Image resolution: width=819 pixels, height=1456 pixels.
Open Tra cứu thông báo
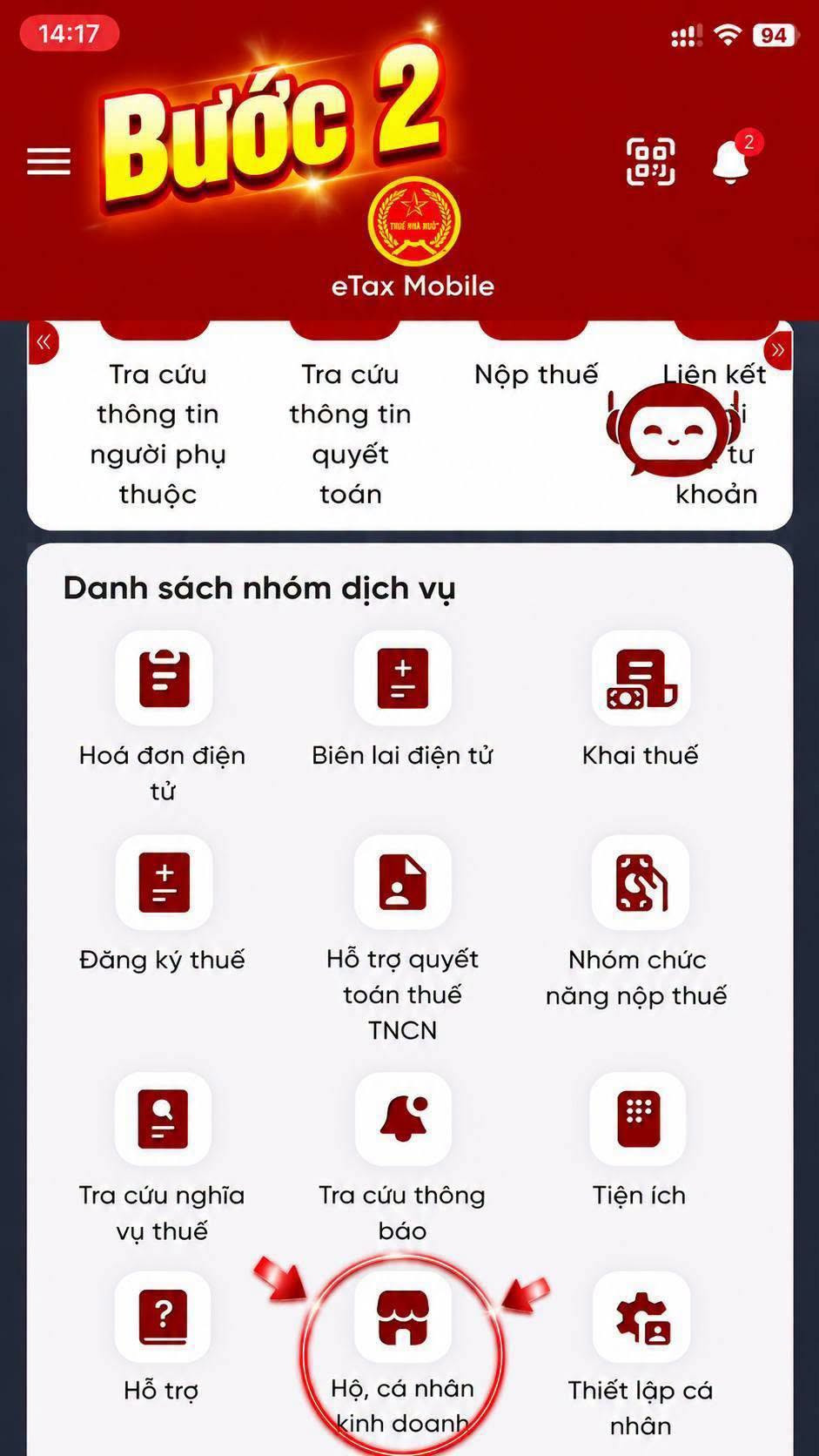402,1158
